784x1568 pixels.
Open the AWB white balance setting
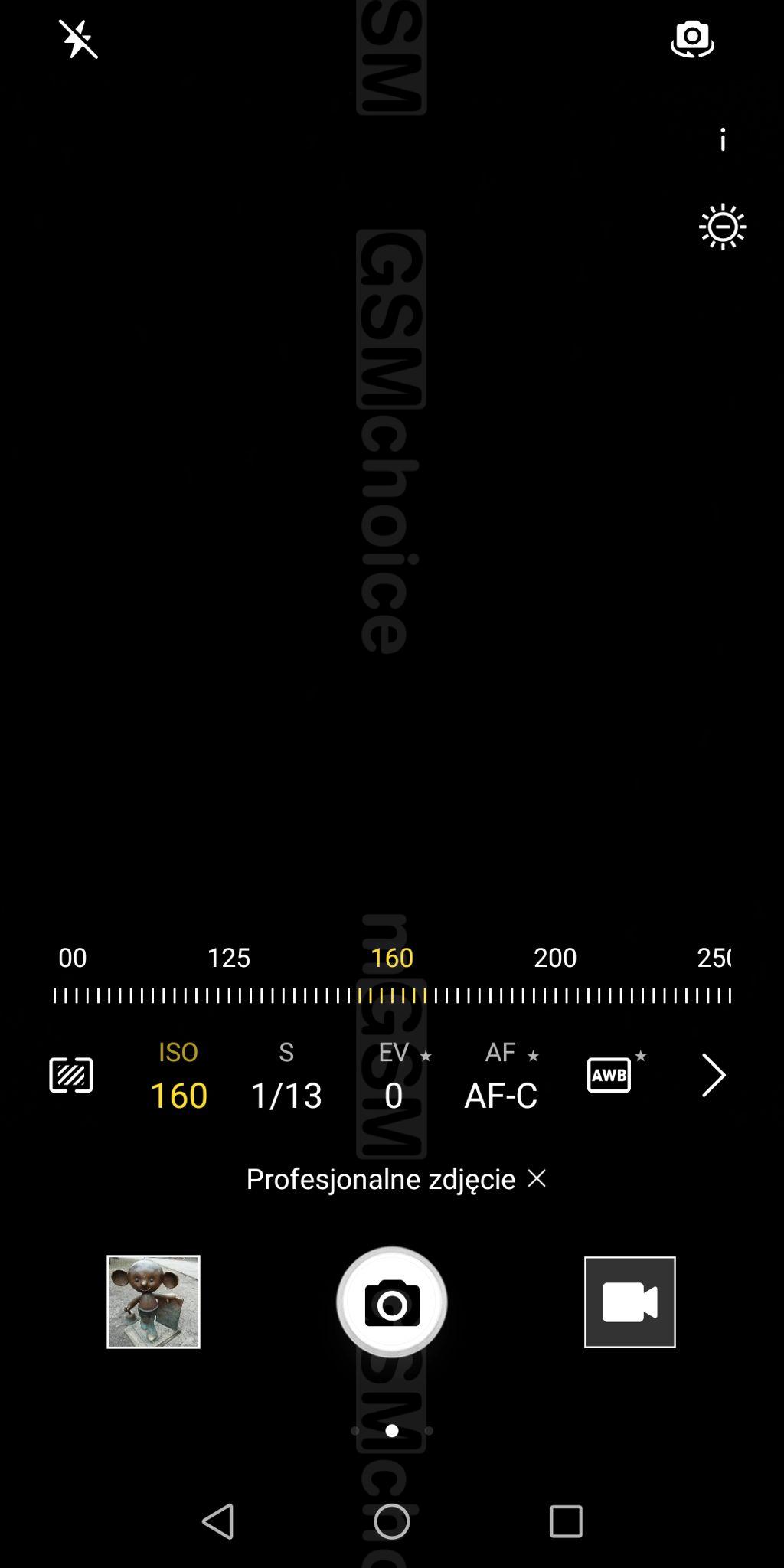pos(610,1075)
